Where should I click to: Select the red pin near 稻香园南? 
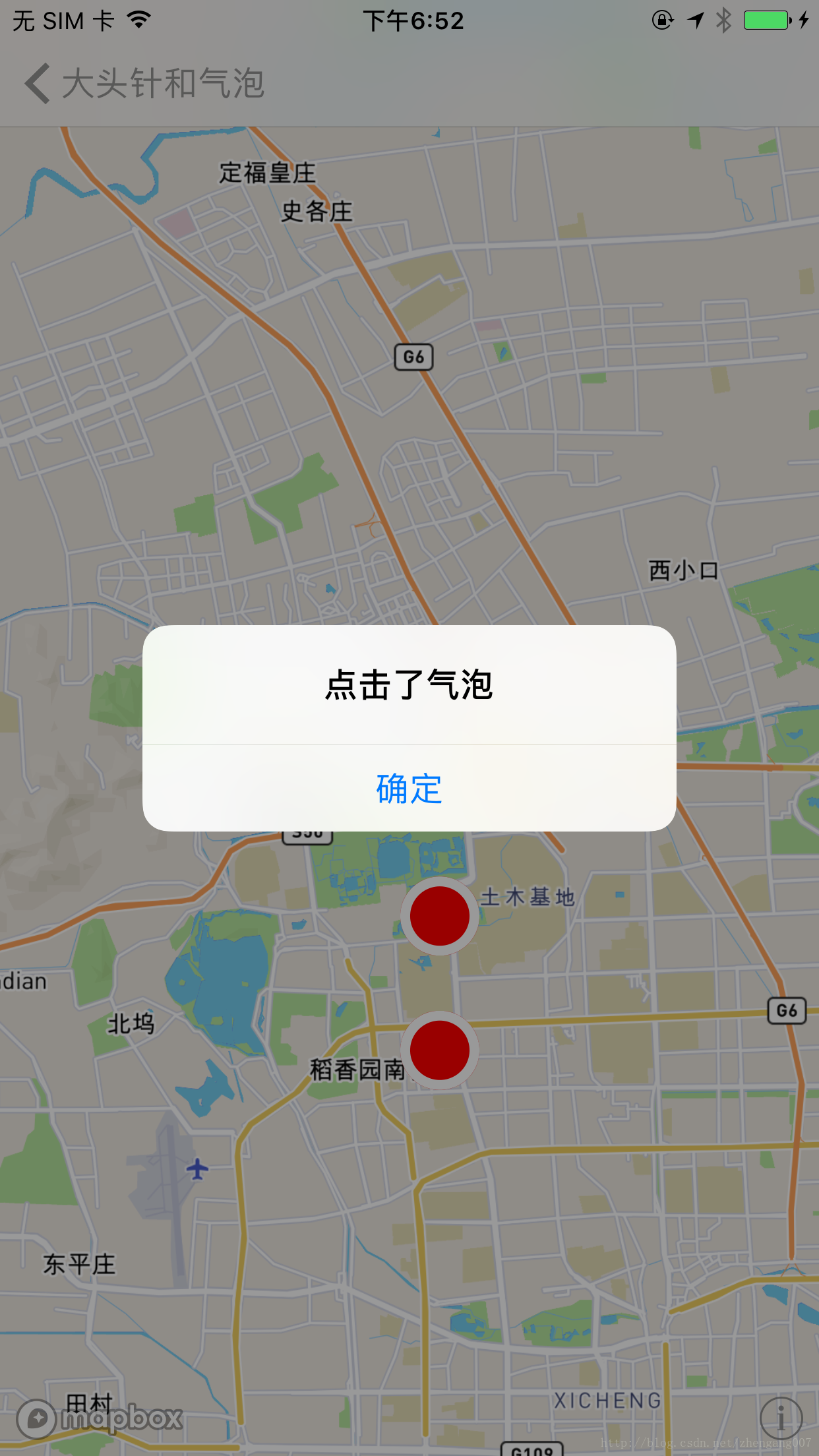coord(439,1050)
